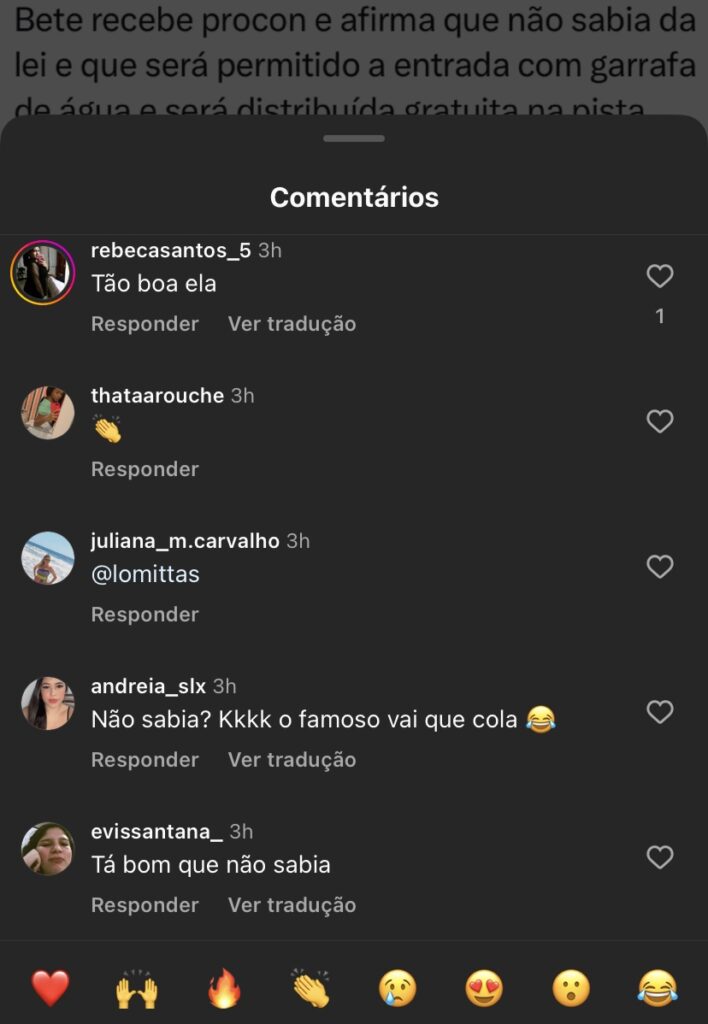Insert the heart-eyes emoji
This screenshot has height=1024, width=708.
pyautogui.click(x=484, y=988)
